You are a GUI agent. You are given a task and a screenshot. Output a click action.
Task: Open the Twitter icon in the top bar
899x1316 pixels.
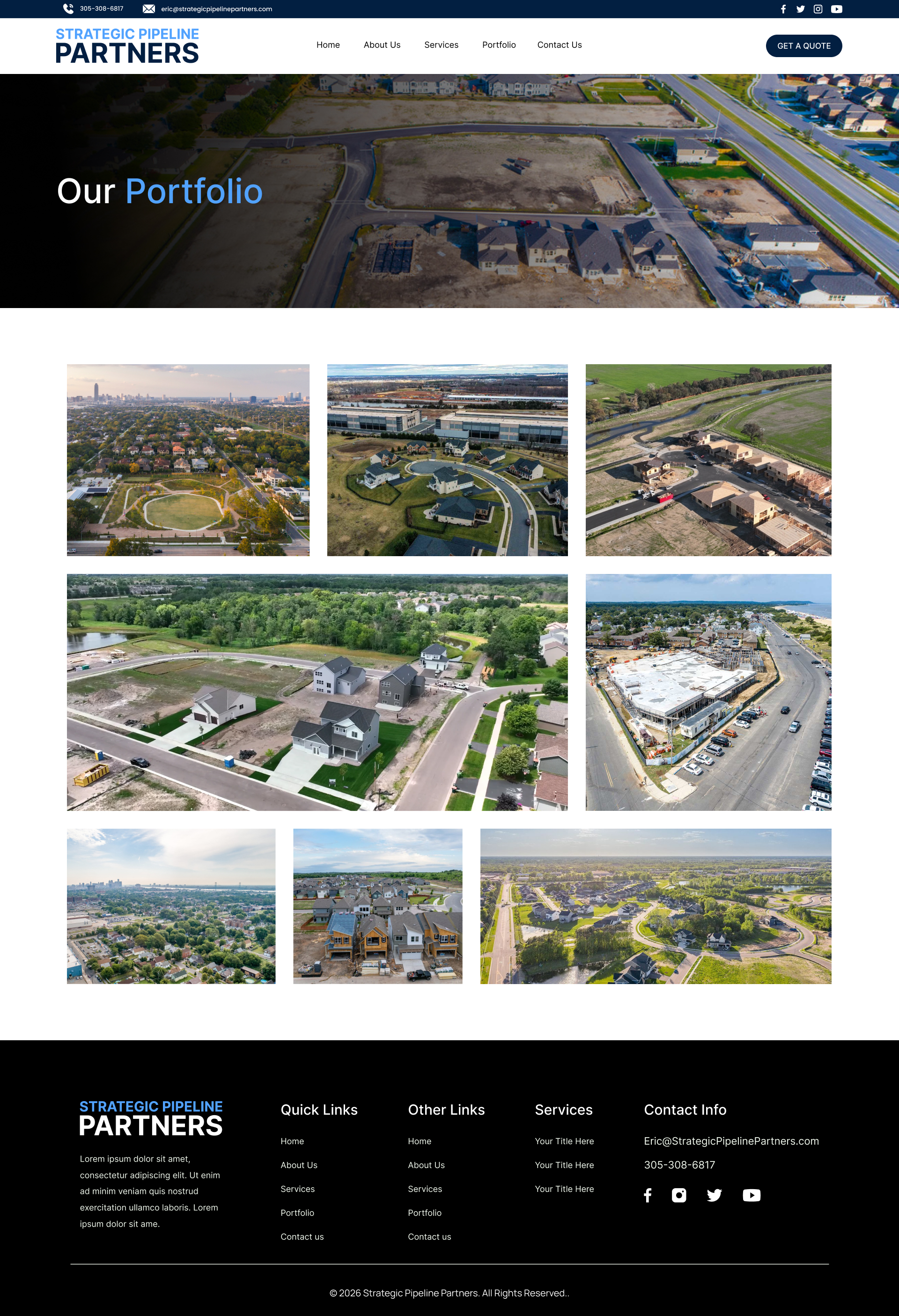coord(800,9)
